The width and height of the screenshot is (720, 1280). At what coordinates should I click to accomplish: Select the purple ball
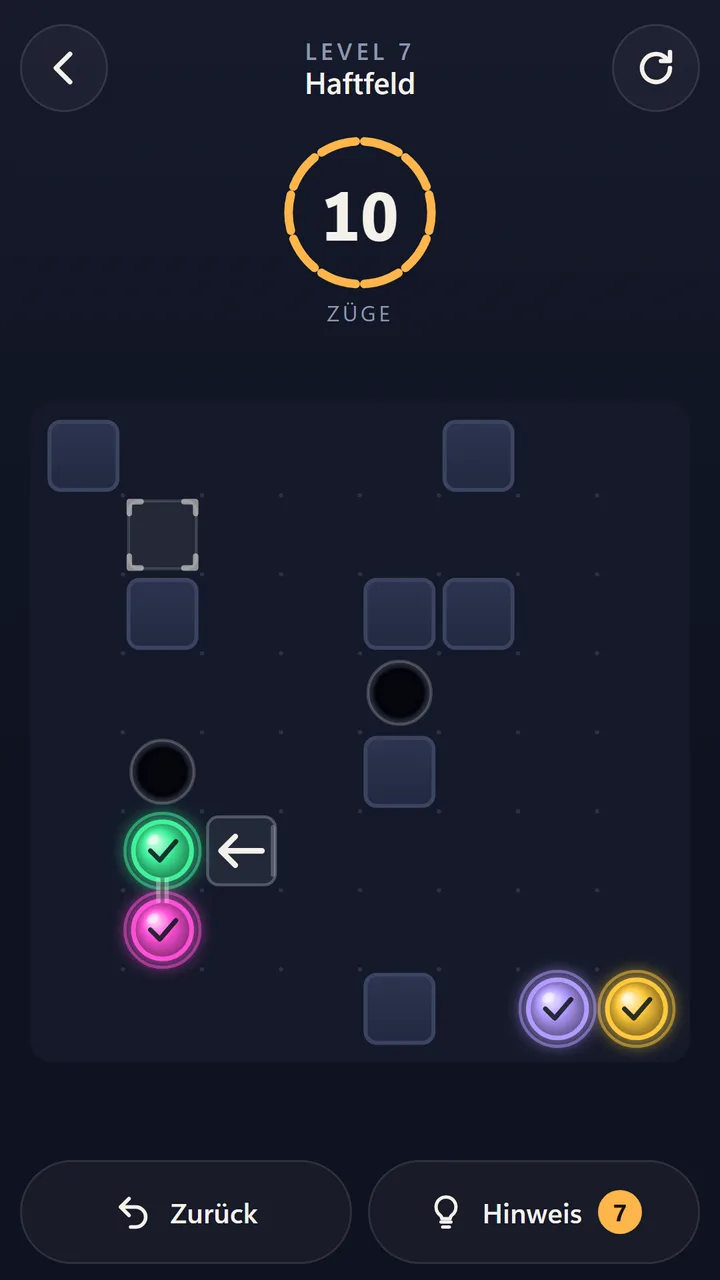pos(557,1009)
